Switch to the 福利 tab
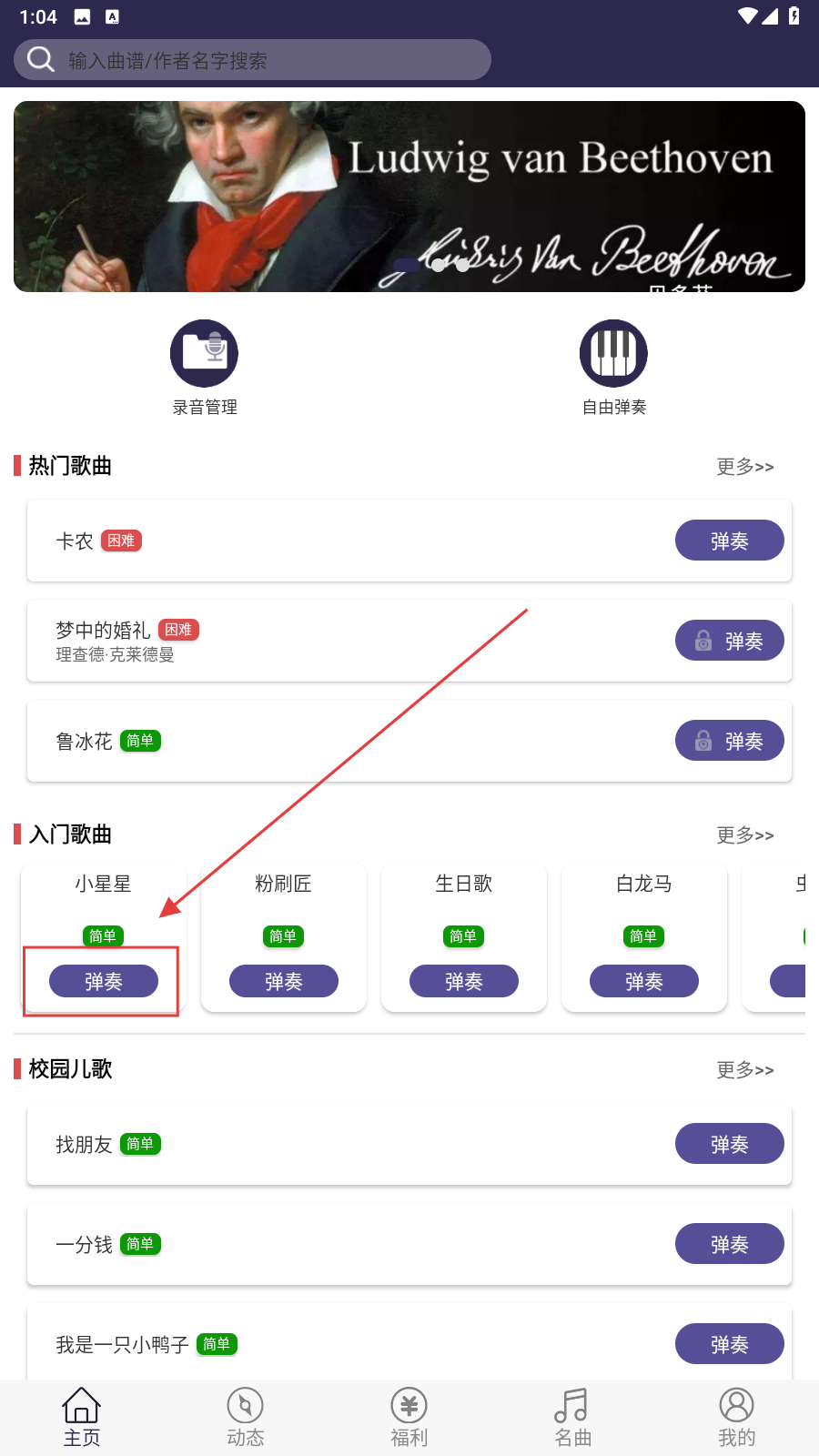The height and width of the screenshot is (1456, 819). click(x=409, y=1418)
